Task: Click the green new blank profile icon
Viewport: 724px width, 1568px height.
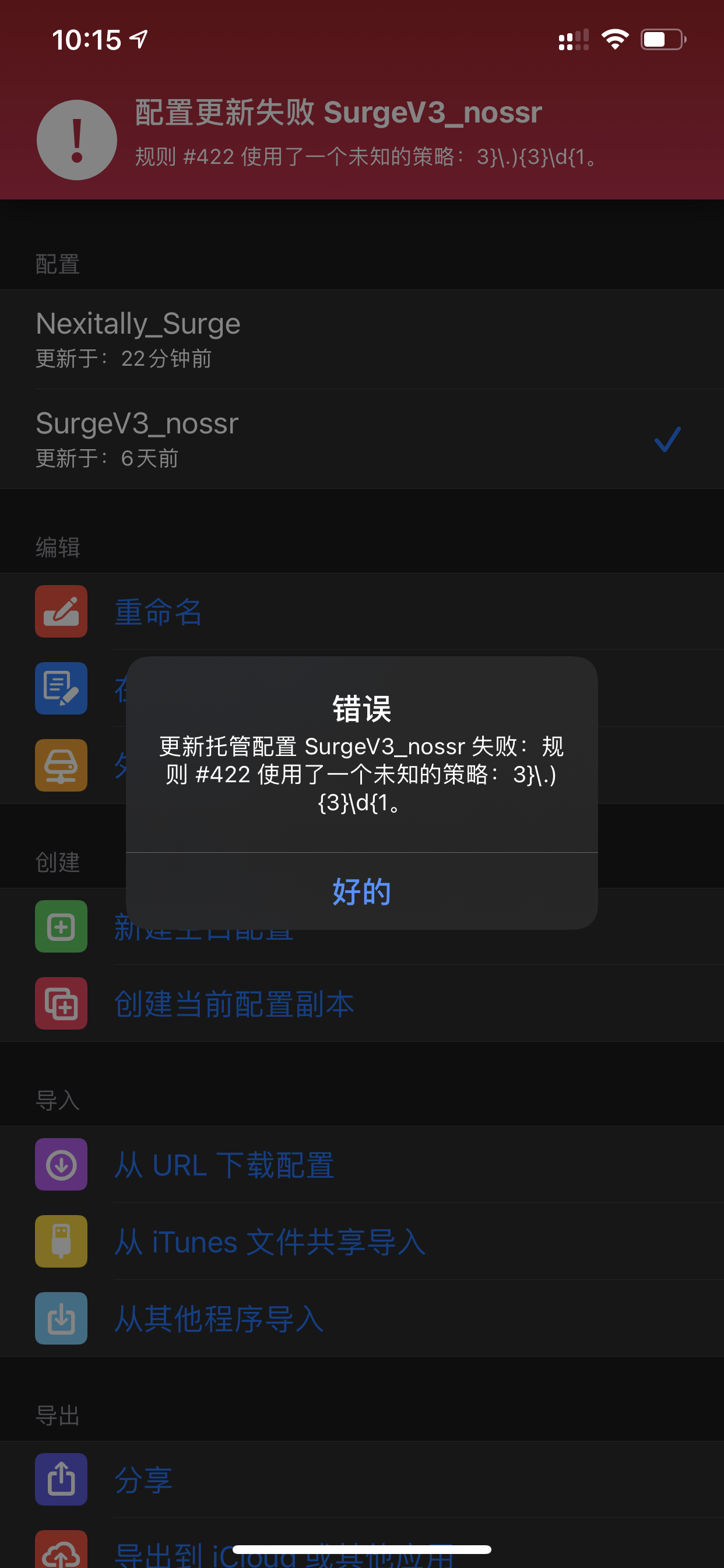Action: (61, 926)
